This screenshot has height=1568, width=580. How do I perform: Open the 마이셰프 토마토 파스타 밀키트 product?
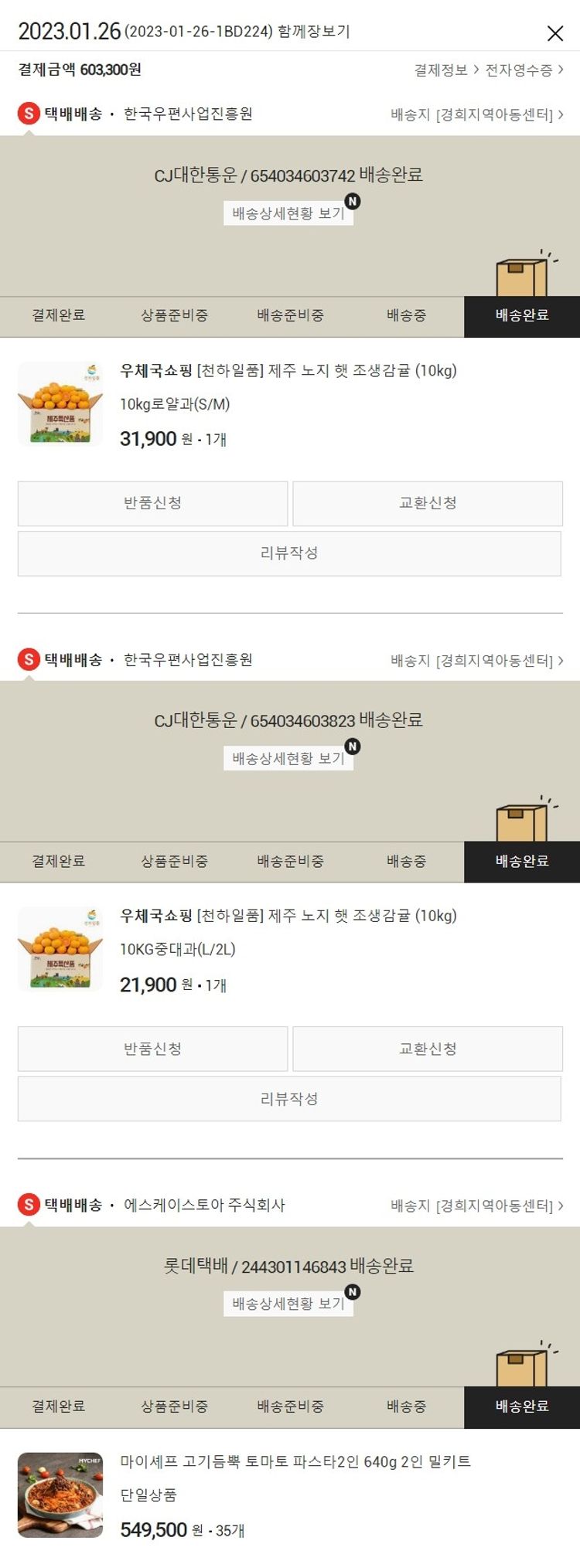(x=295, y=1461)
